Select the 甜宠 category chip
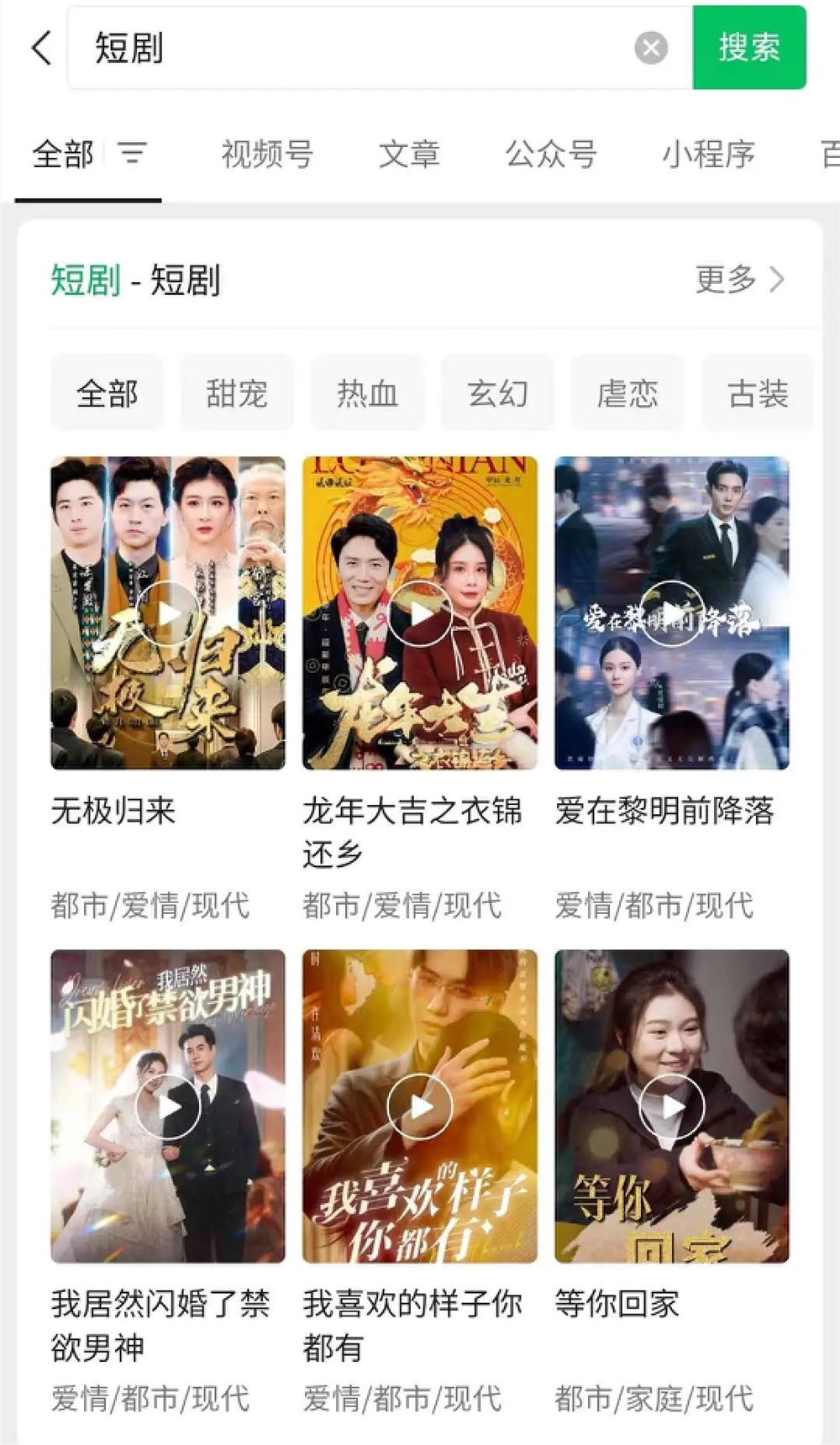The height and width of the screenshot is (1445, 840). pyautogui.click(x=237, y=392)
